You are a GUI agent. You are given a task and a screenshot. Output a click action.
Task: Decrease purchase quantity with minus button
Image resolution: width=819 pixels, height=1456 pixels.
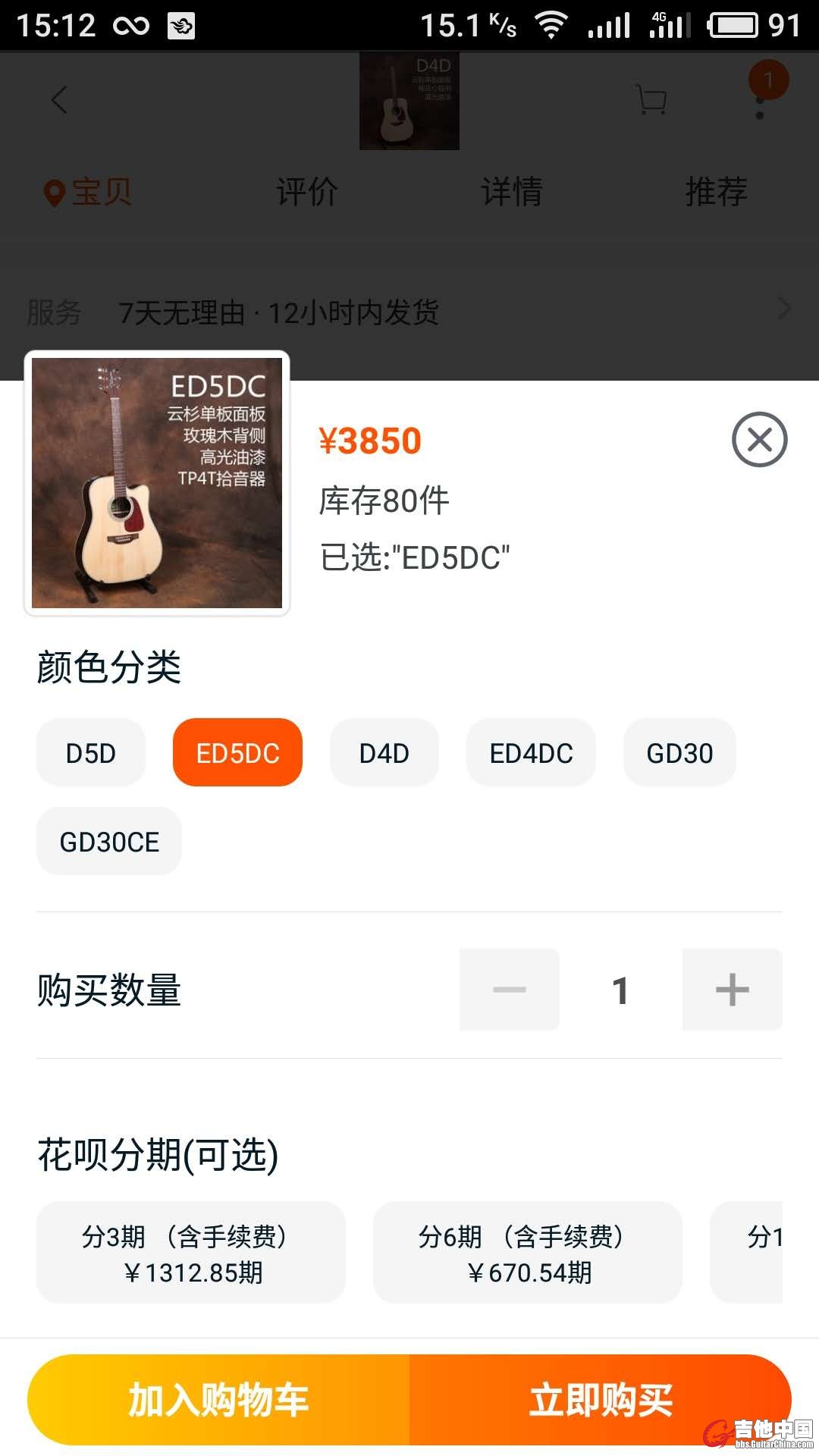coord(510,990)
